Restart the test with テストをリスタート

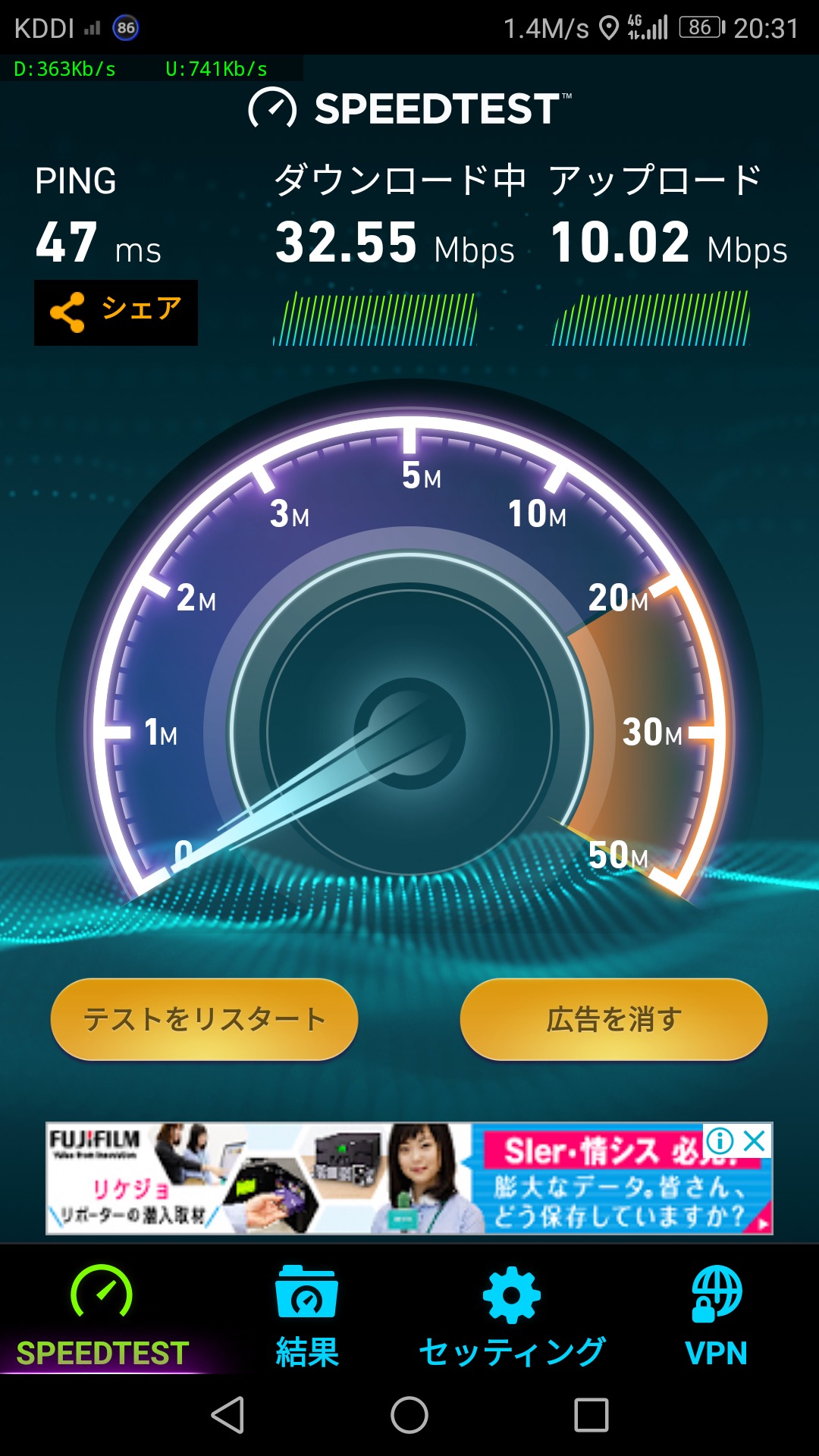coord(204,1018)
